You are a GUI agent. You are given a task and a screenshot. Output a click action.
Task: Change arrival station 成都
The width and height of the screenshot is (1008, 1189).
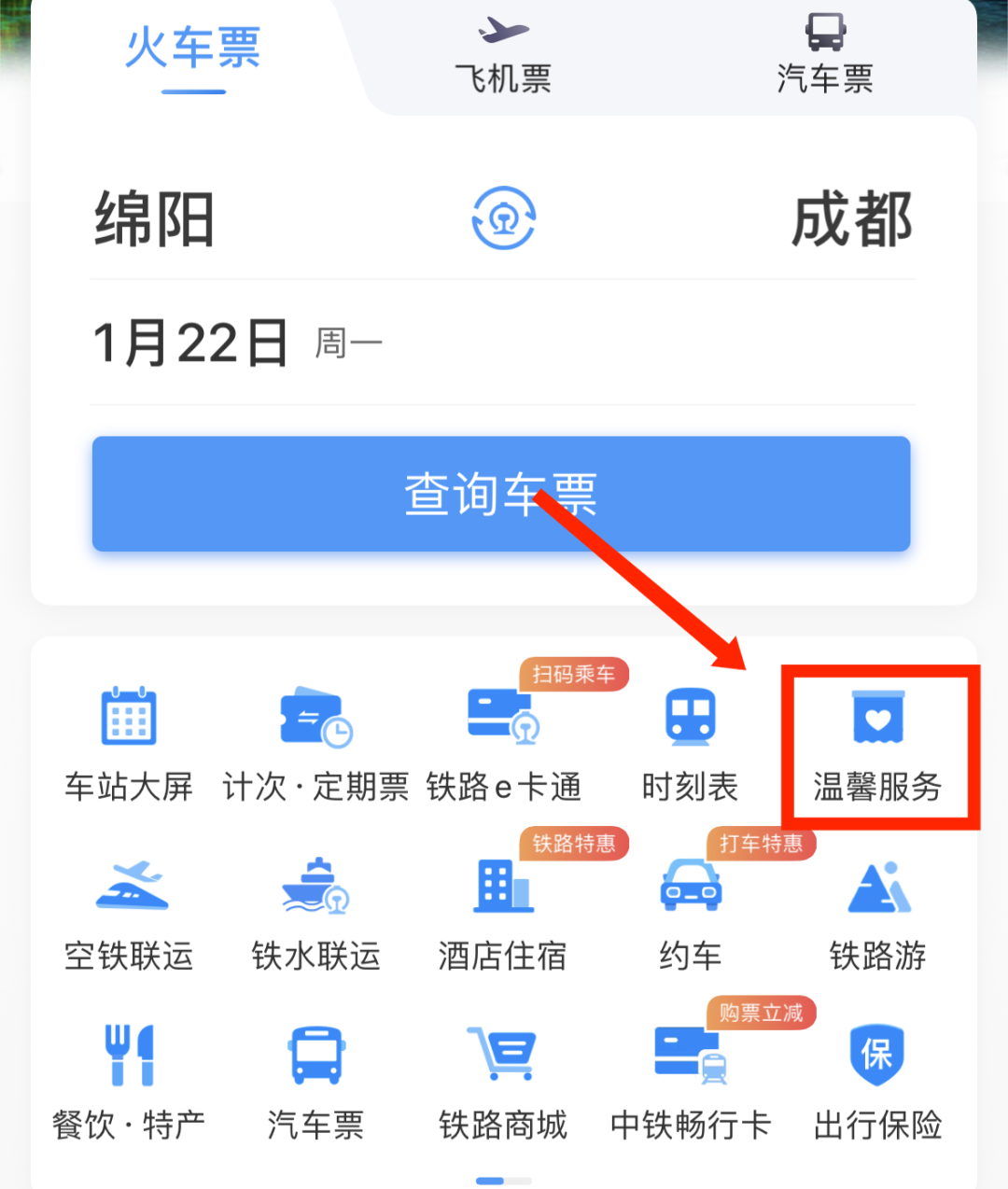(x=851, y=220)
